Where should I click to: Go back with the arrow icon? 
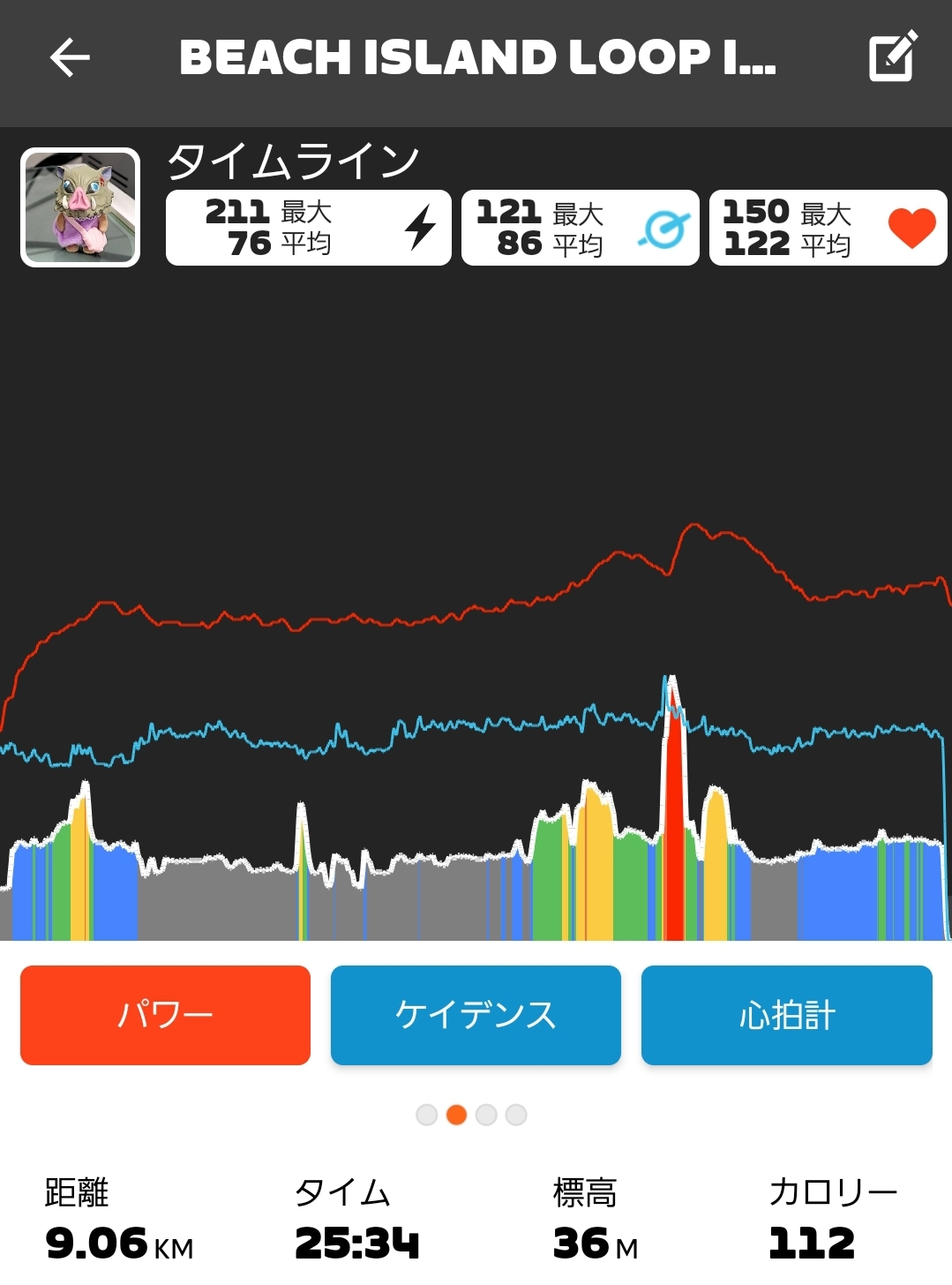click(70, 58)
